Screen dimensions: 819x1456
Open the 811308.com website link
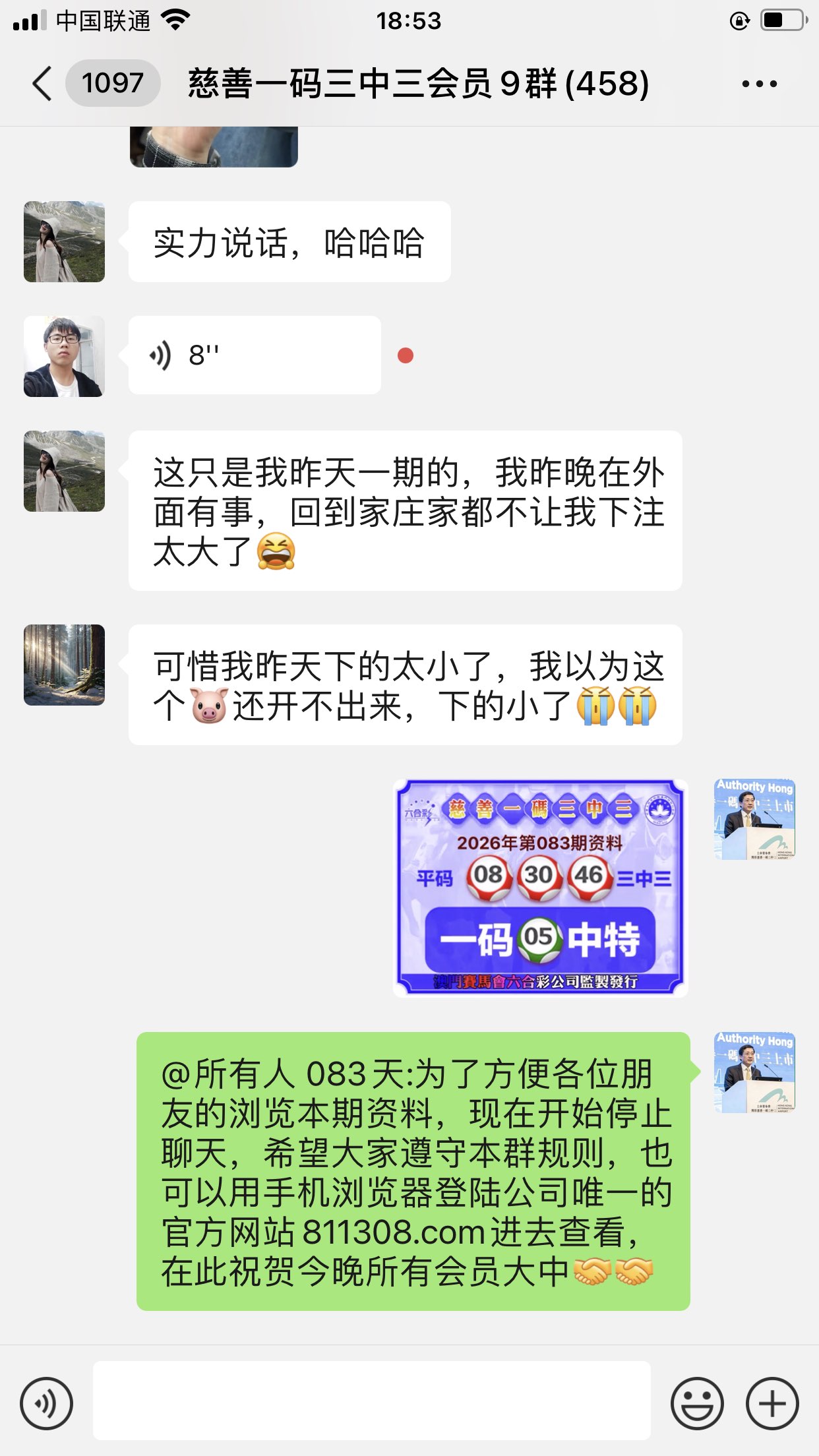pyautogui.click(x=394, y=1232)
